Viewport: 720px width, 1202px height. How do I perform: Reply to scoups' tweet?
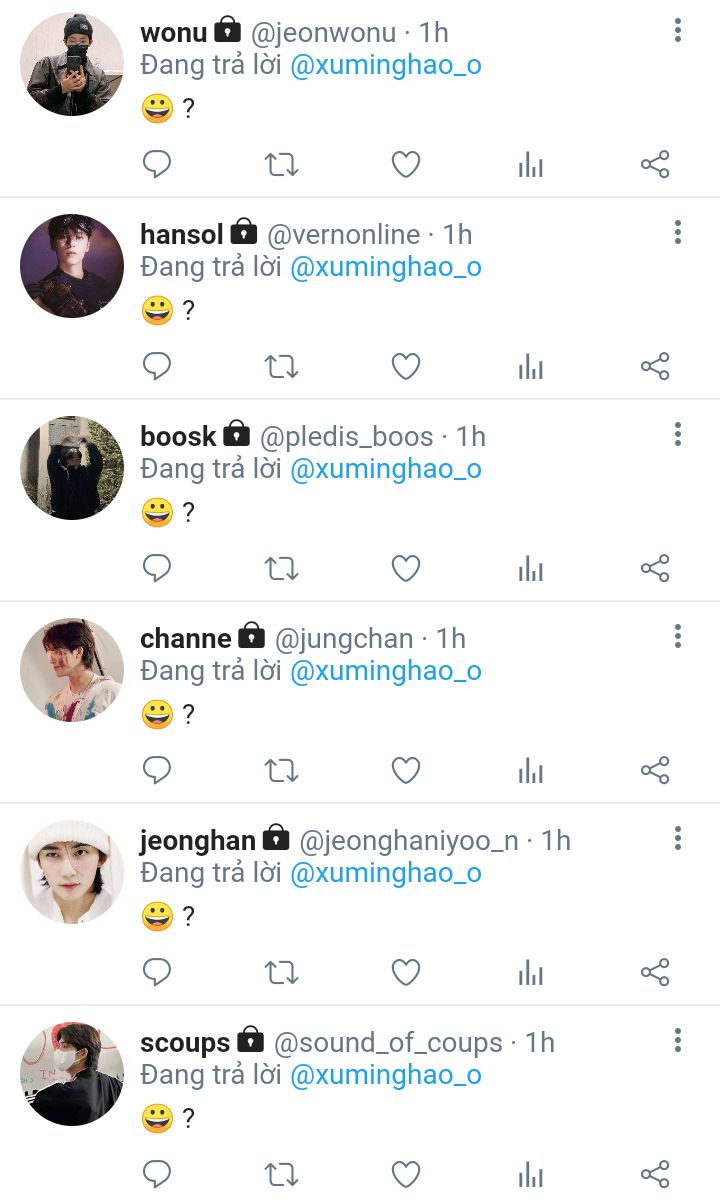coord(157,1173)
